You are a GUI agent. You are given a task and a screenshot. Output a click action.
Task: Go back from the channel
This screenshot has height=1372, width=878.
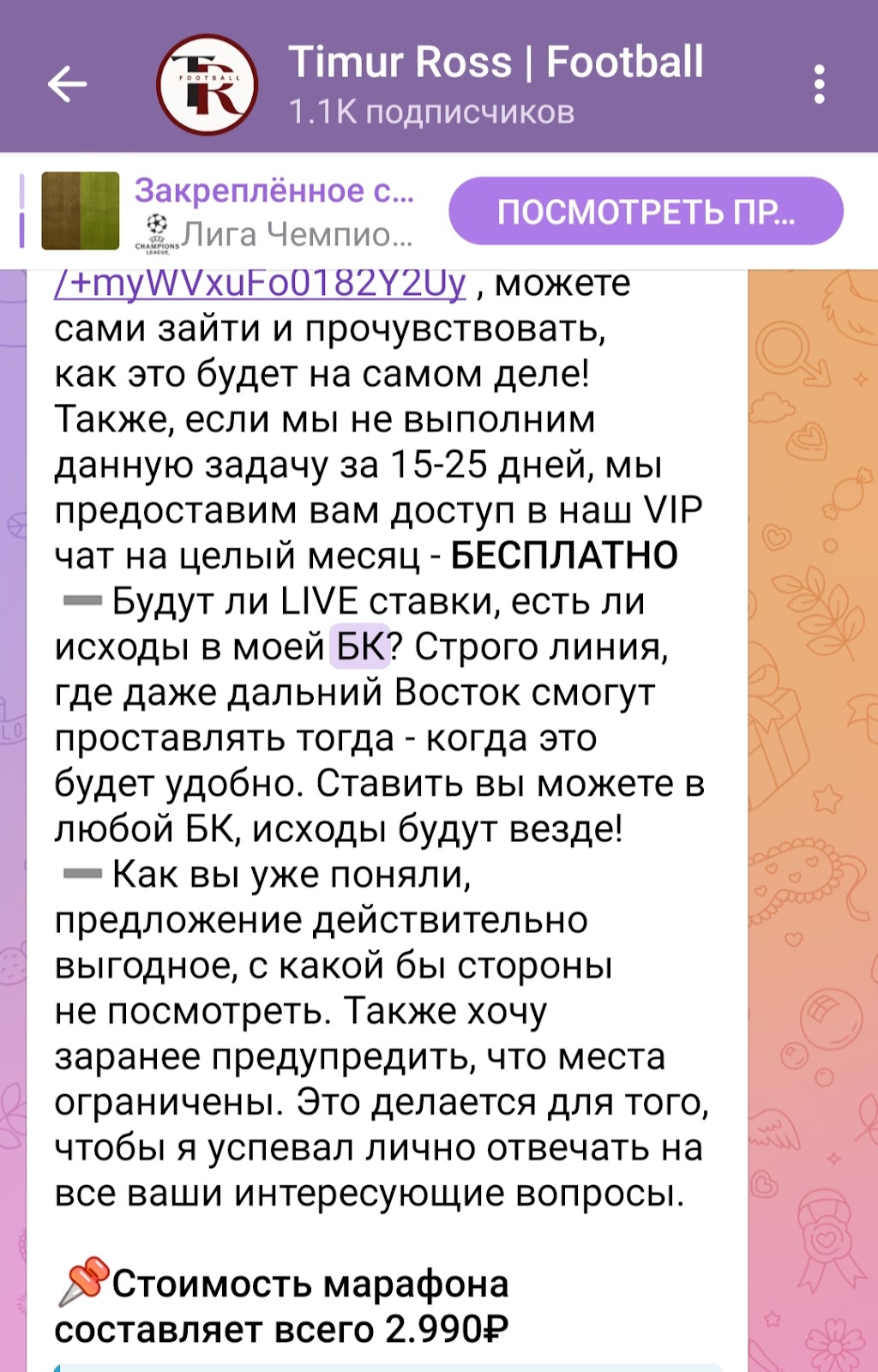tap(67, 84)
